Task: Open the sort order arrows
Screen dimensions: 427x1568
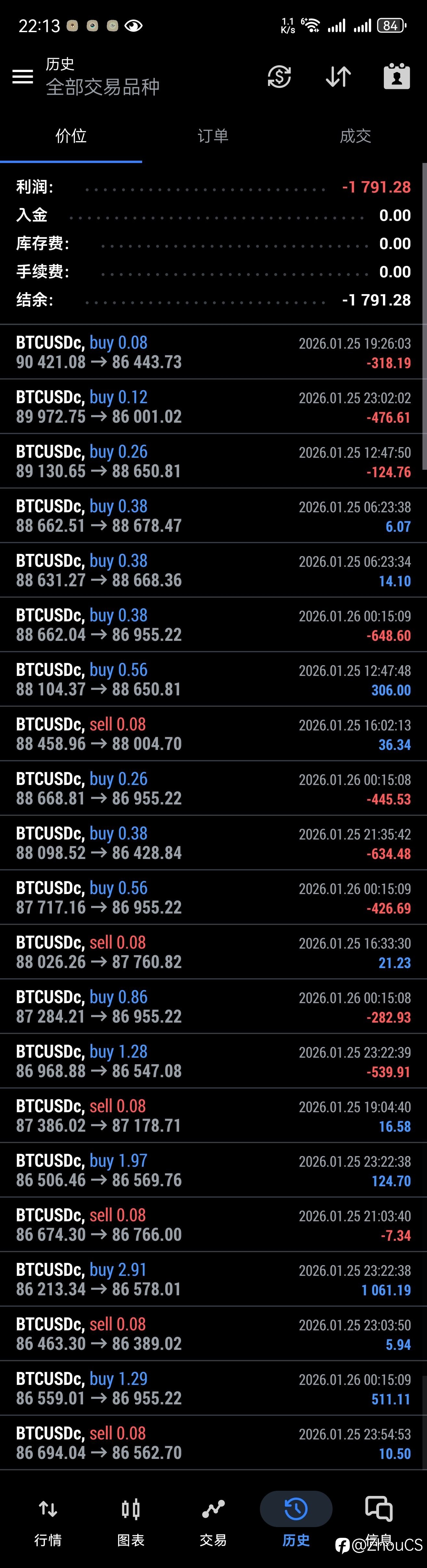Action: 338,77
